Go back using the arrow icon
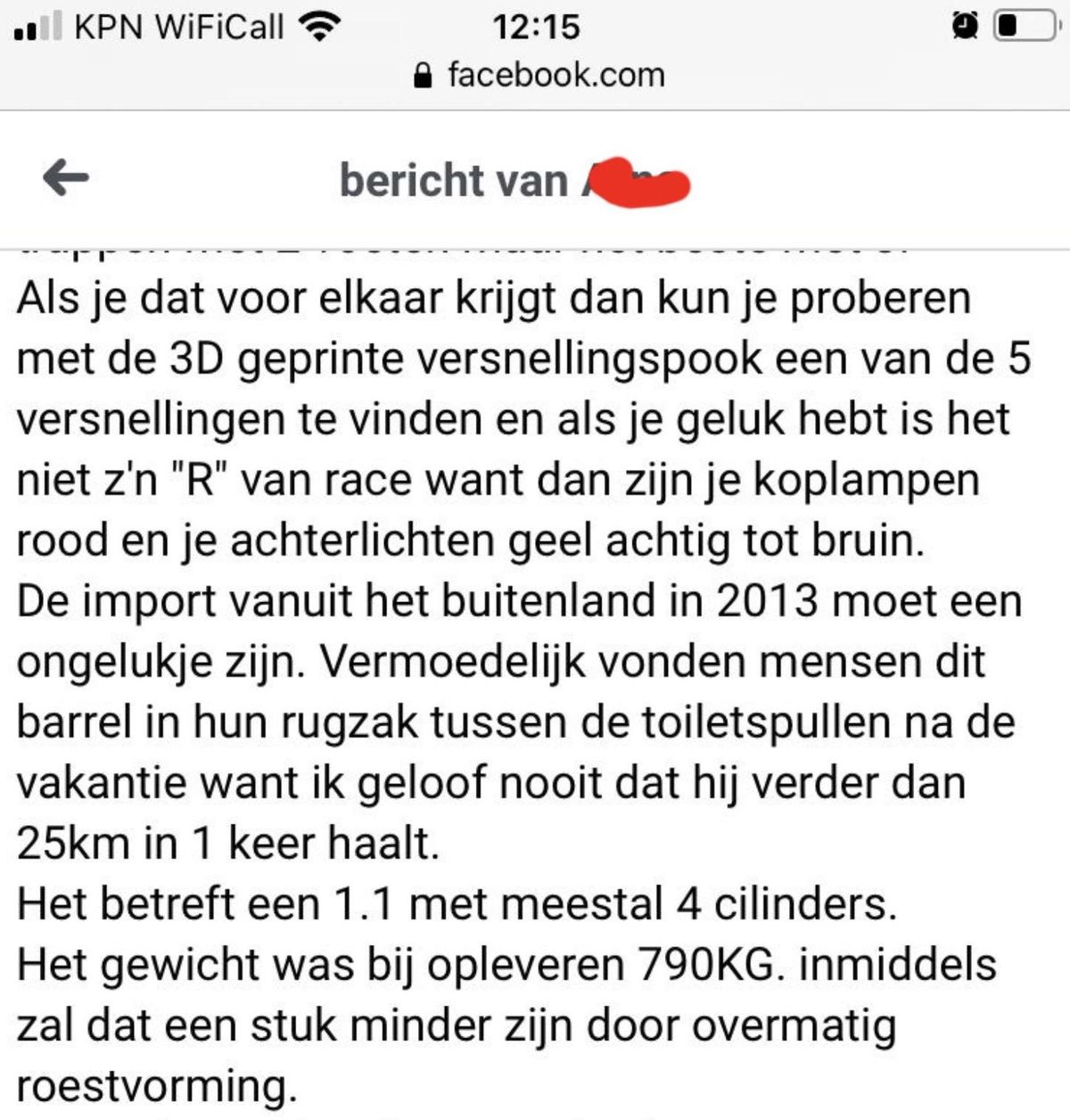The image size is (1070, 1120). [x=65, y=178]
